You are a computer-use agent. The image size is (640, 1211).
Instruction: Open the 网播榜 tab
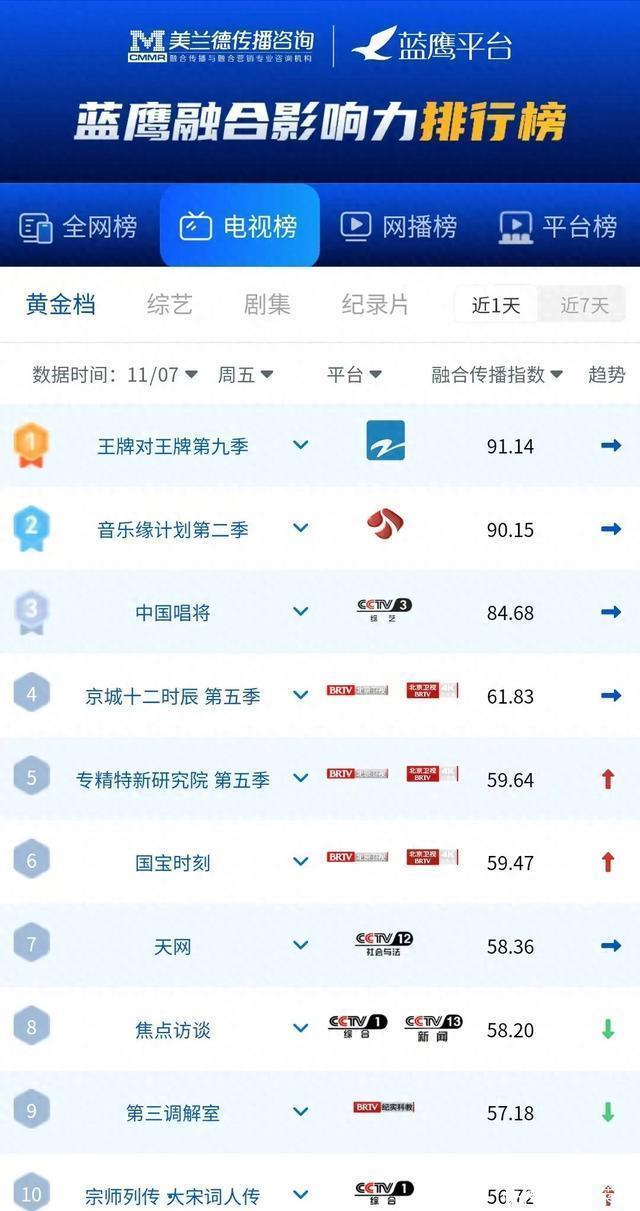pos(399,227)
